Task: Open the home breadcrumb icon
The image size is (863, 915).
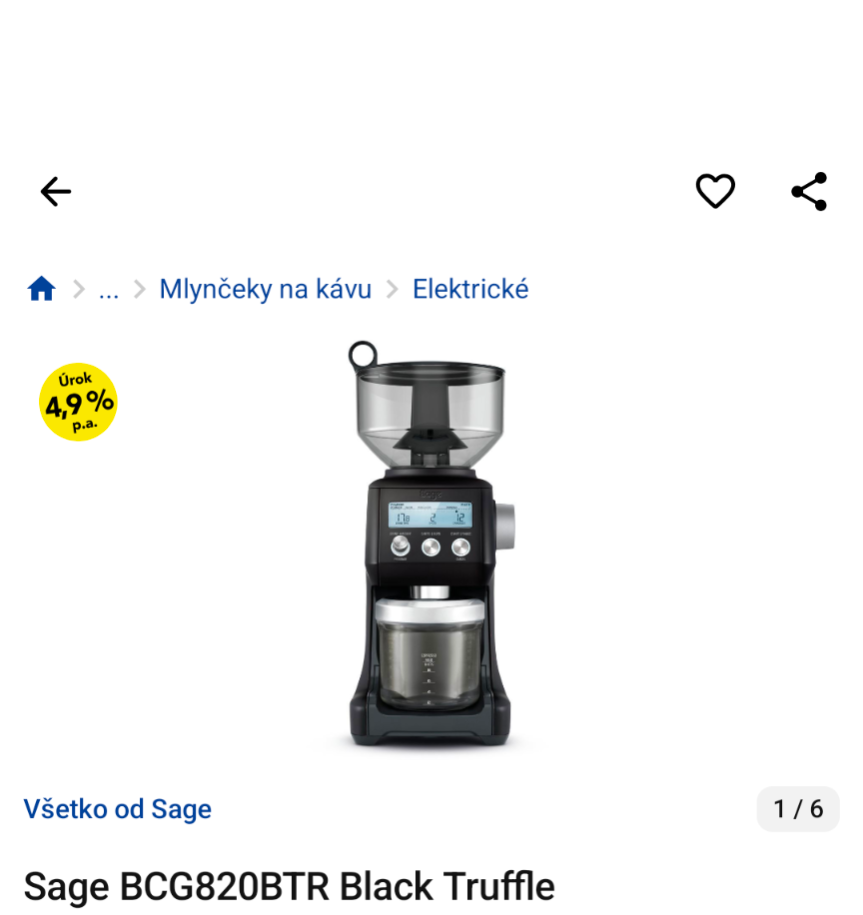Action: [41, 289]
